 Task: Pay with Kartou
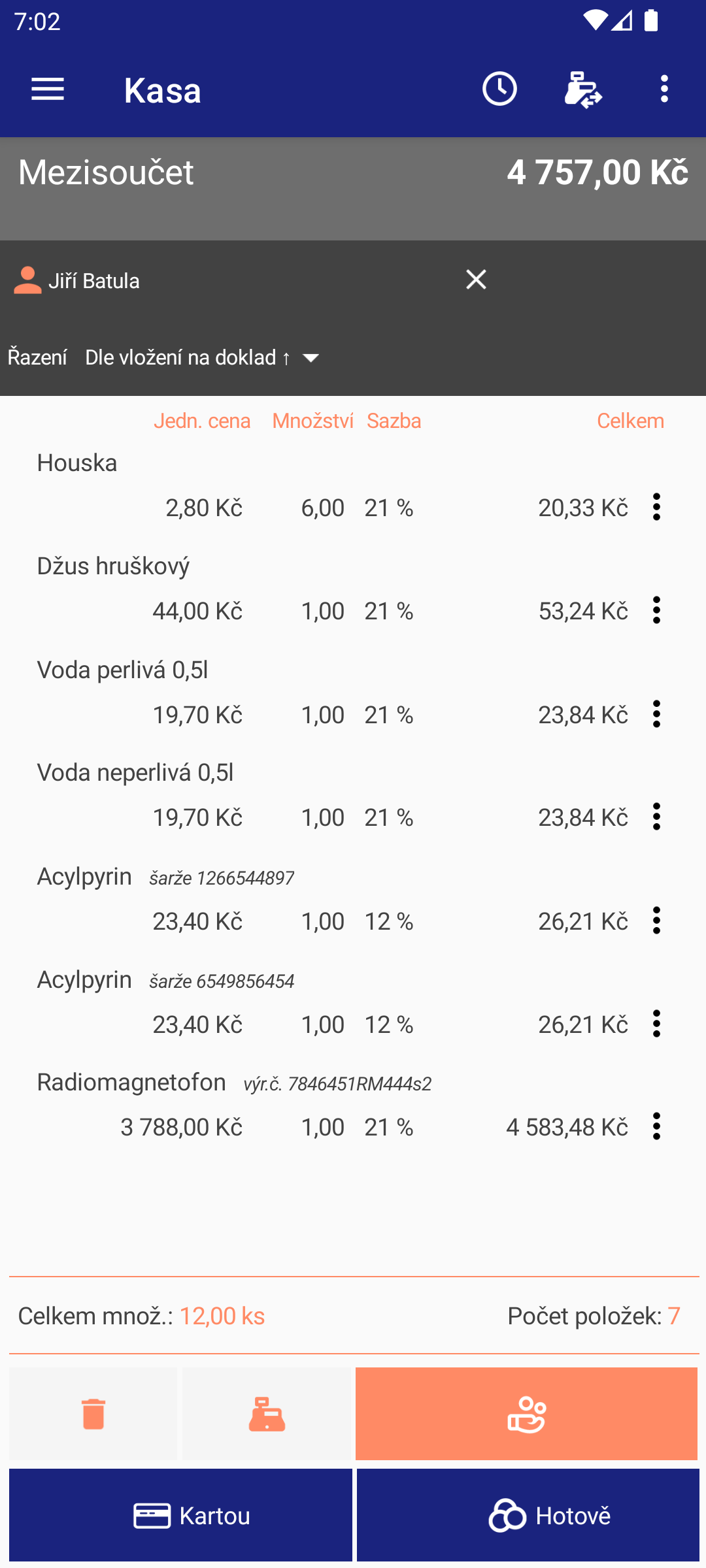180,1515
